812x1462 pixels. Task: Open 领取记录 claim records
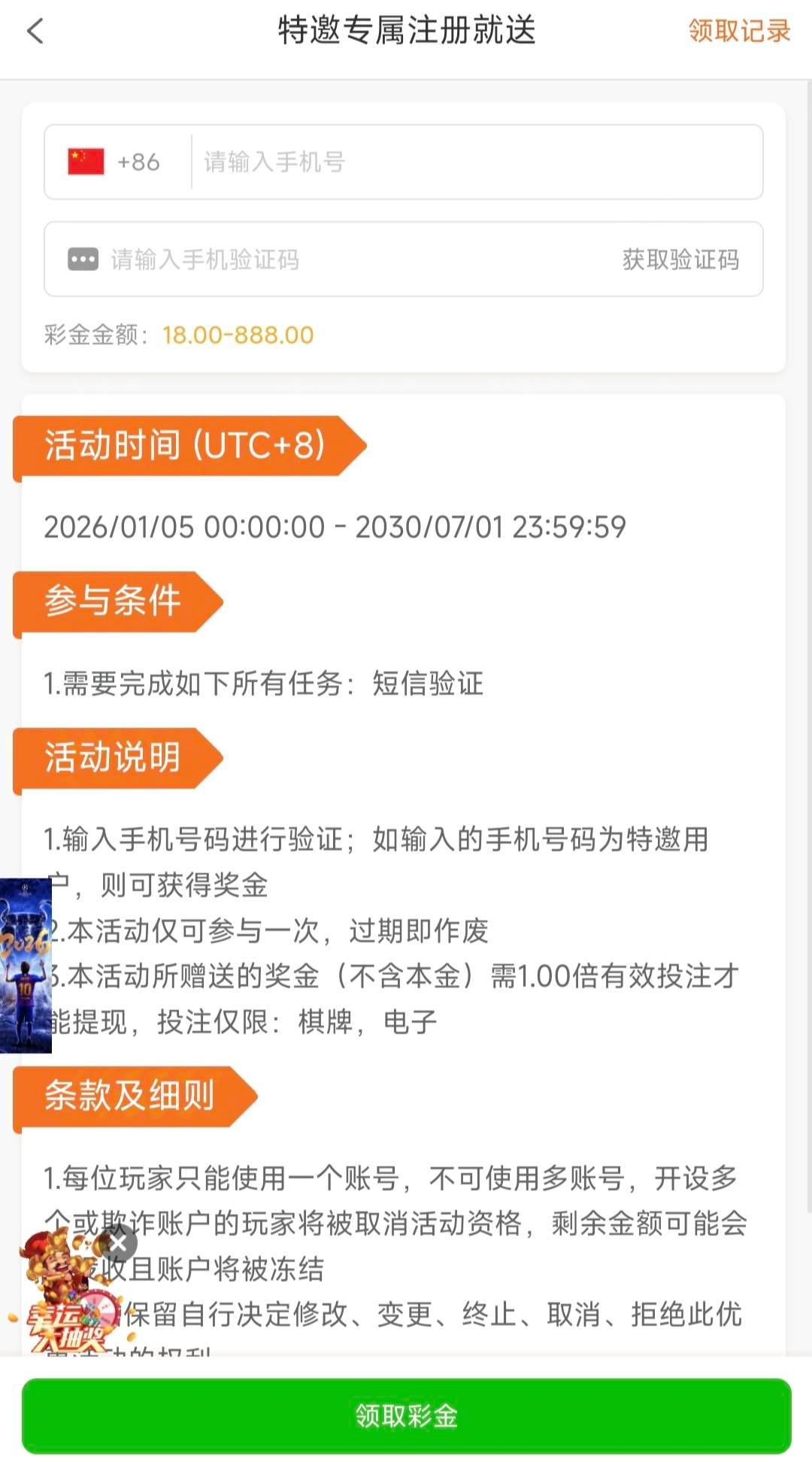739,32
